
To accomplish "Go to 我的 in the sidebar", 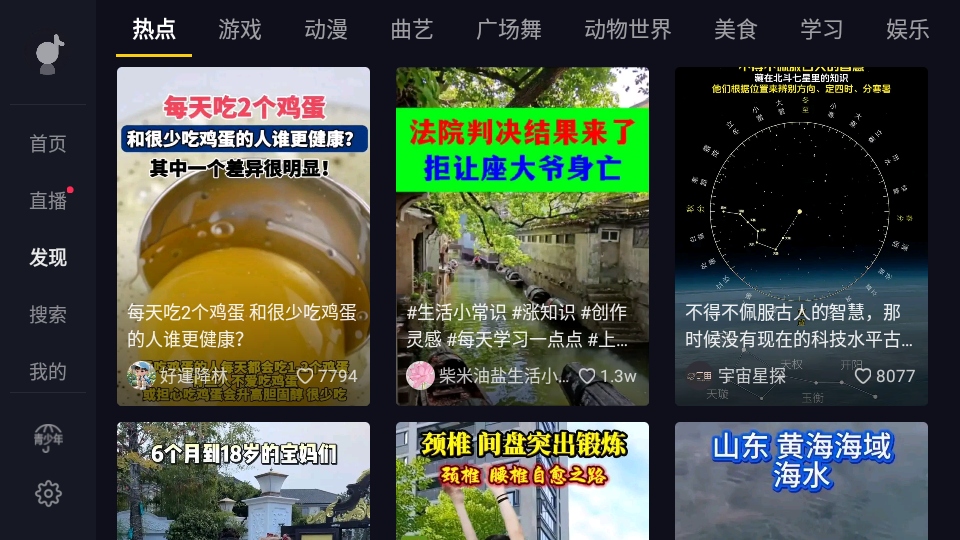I will click(x=48, y=372).
